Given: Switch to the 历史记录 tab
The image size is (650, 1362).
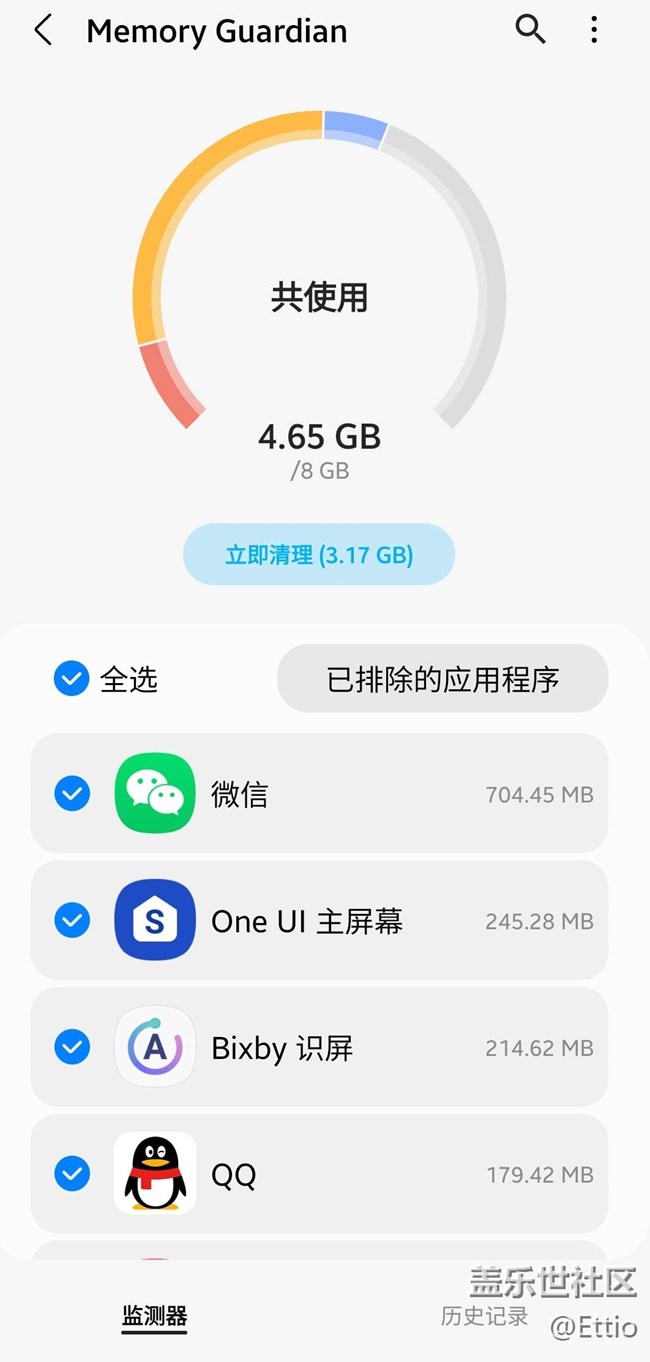Looking at the screenshot, I should (485, 1316).
